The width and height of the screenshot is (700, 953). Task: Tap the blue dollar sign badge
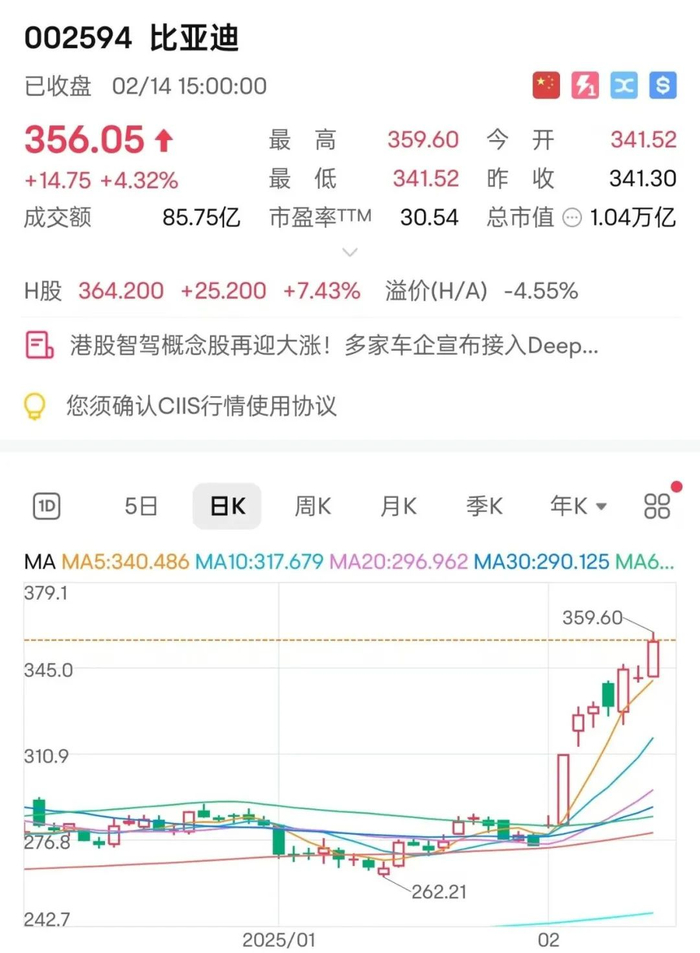click(663, 86)
